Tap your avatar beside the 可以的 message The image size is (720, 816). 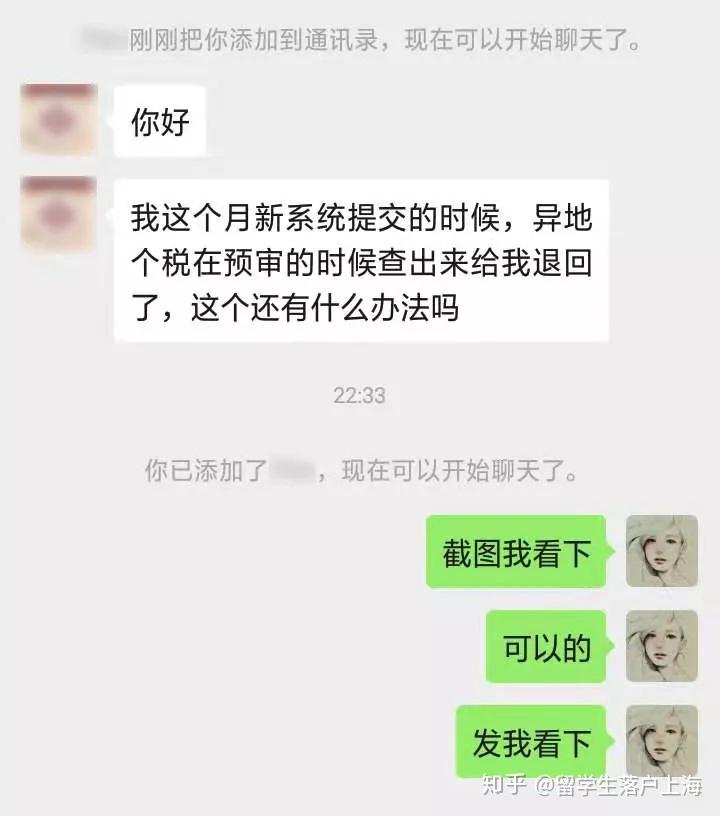(x=661, y=646)
